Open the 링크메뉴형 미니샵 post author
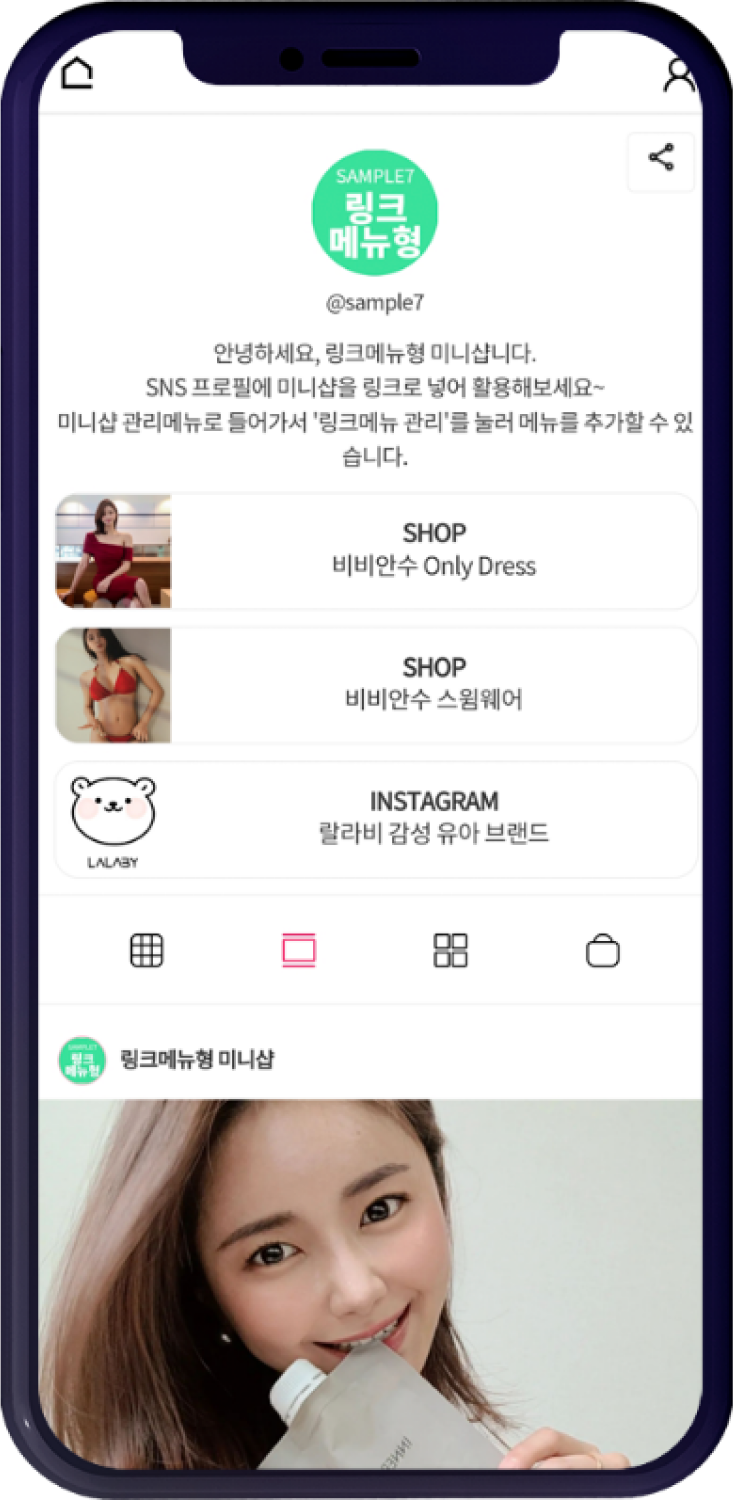733x1500 pixels. click(x=196, y=1059)
